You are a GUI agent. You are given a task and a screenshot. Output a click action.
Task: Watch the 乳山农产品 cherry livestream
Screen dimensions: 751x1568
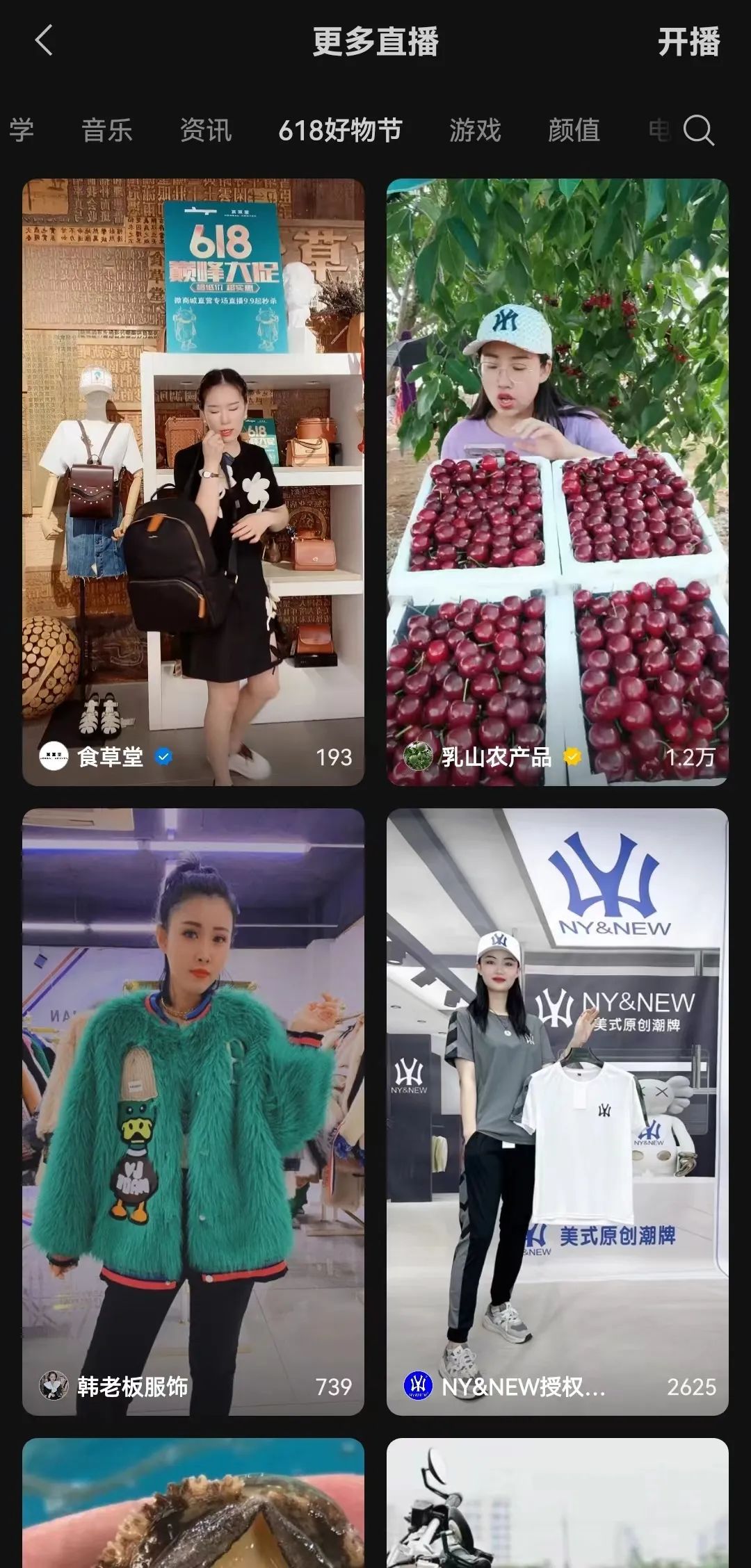[x=557, y=482]
